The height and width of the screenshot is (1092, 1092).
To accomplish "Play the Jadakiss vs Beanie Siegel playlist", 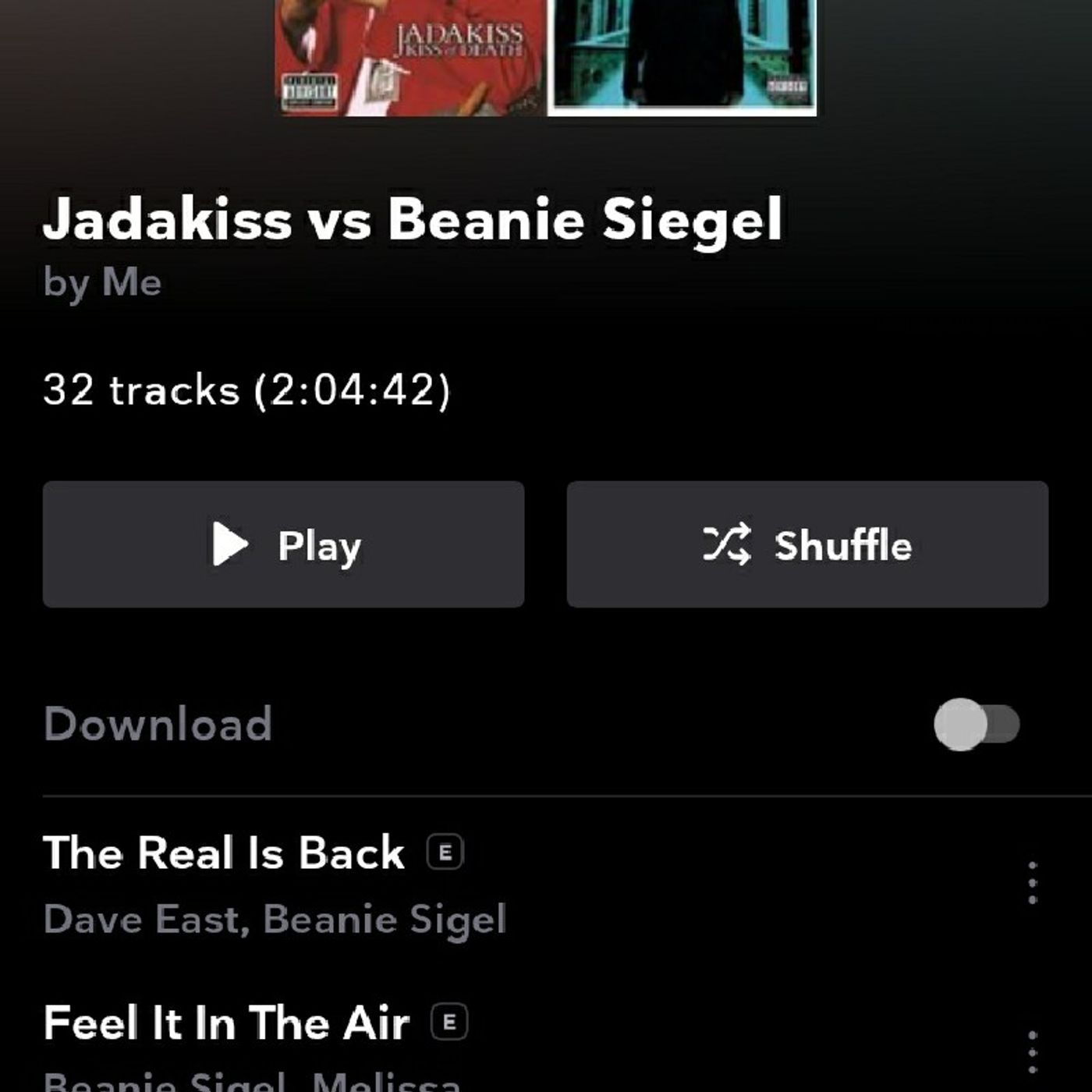I will 283,544.
